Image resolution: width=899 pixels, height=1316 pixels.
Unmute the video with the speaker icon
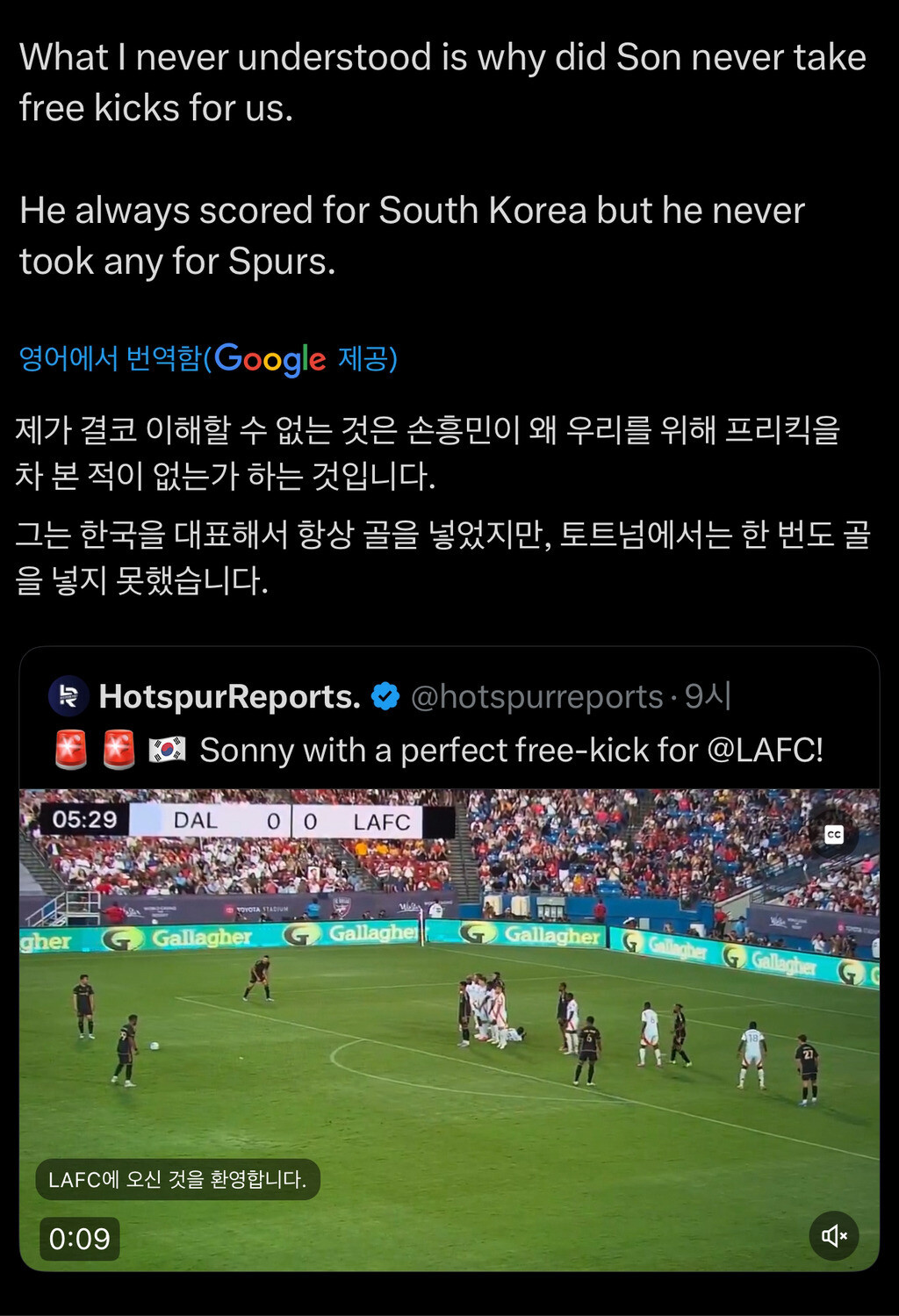[x=833, y=1236]
